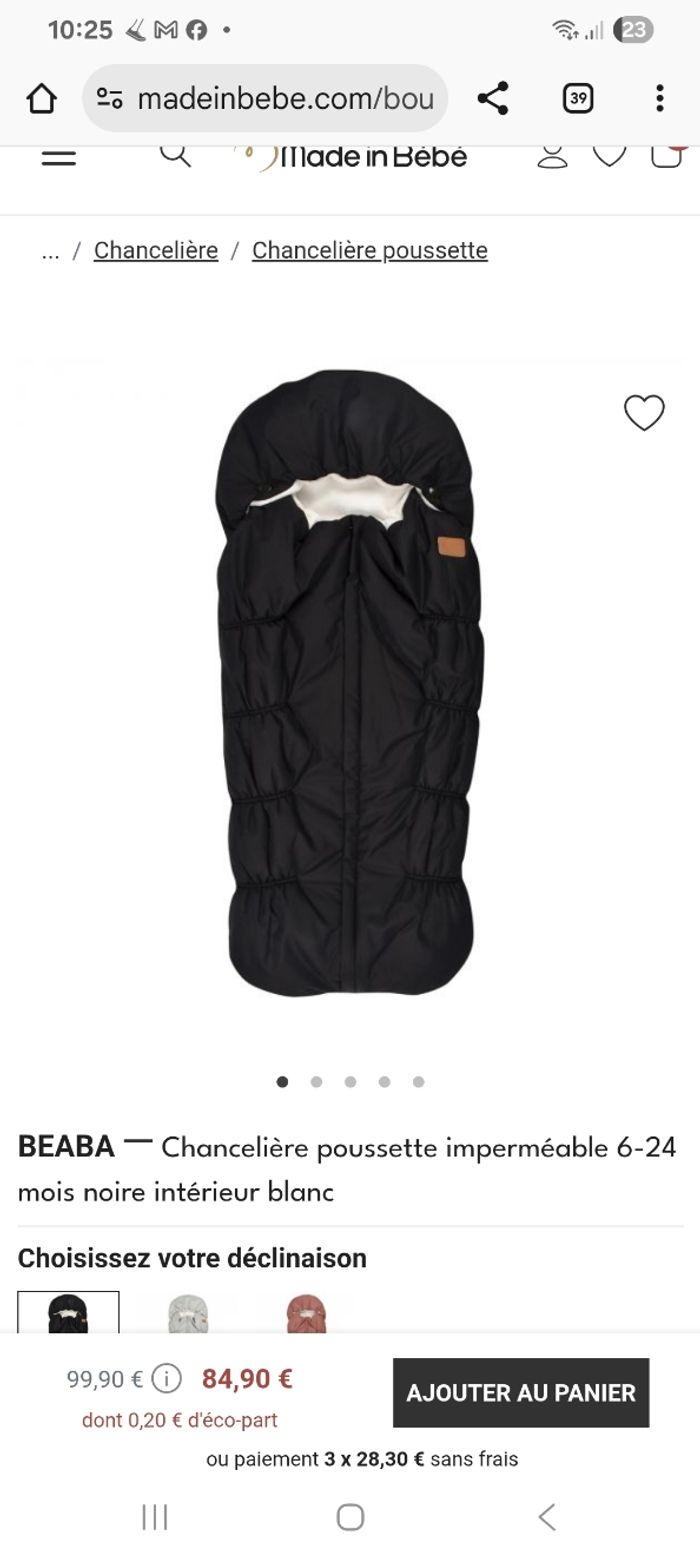The width and height of the screenshot is (700, 1556).
Task: Open the browser overflow menu
Action: pyautogui.click(x=659, y=98)
